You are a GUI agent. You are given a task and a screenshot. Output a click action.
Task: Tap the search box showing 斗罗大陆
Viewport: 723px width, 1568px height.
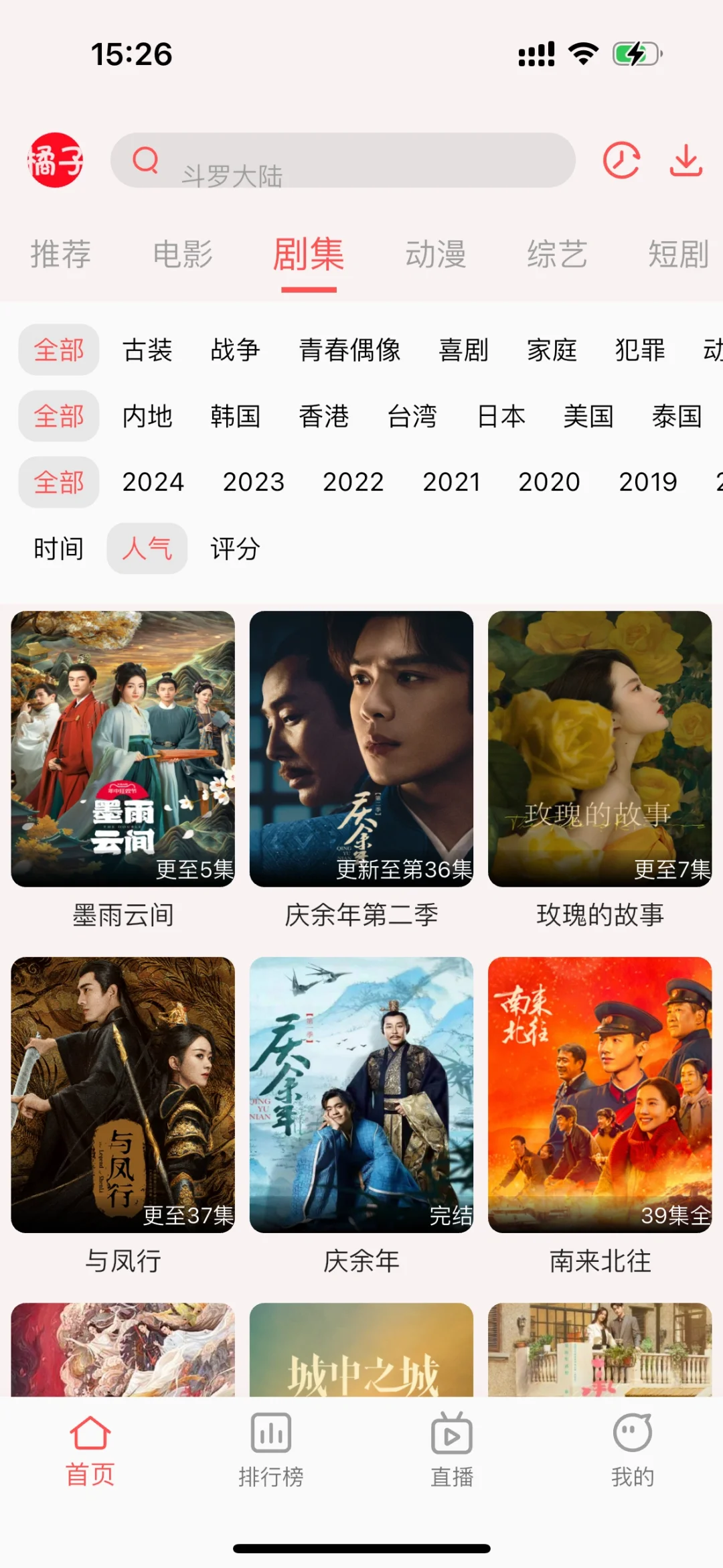pos(343,160)
